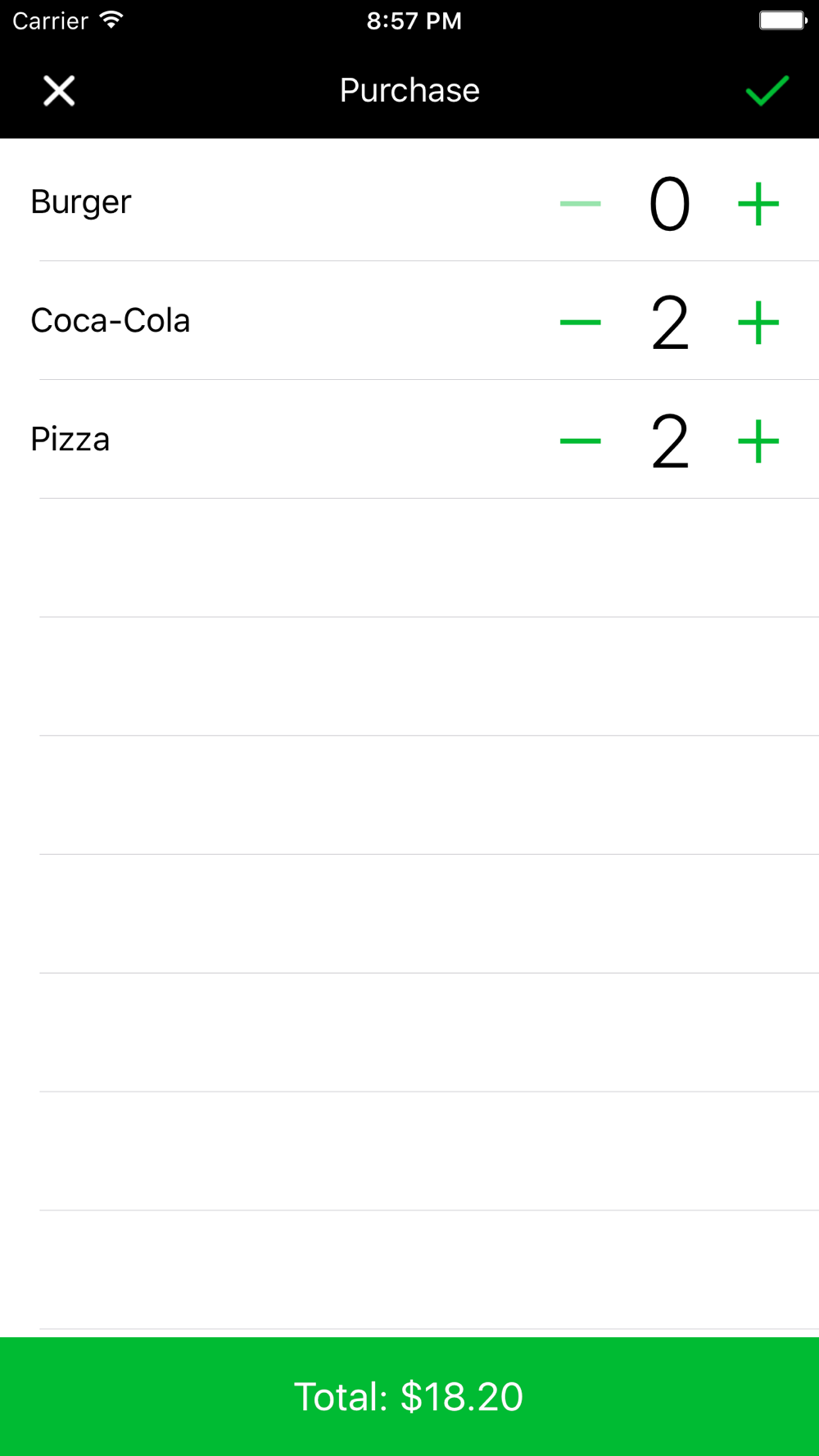
Task: Increase Burger quantity
Action: 758,204
